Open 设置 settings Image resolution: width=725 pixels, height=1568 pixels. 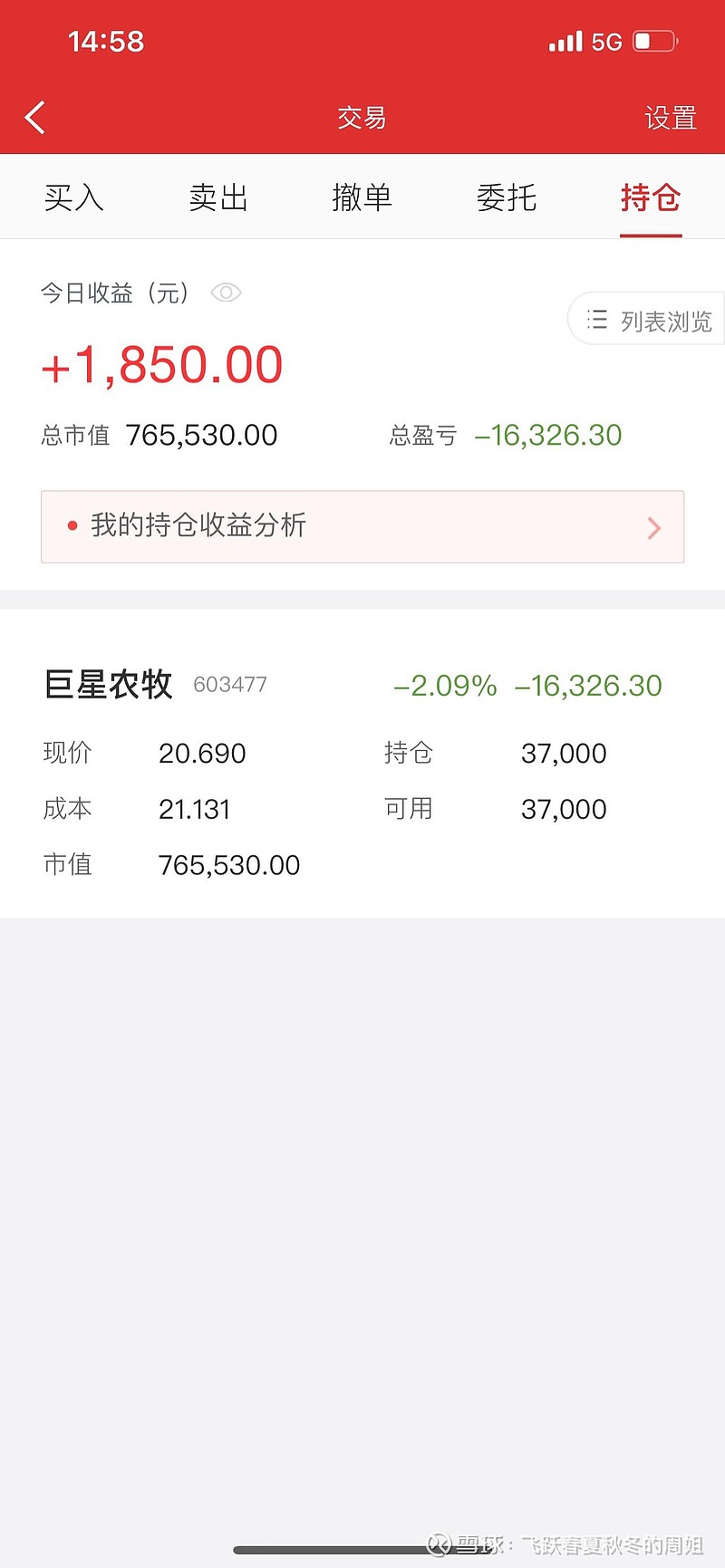(x=670, y=118)
